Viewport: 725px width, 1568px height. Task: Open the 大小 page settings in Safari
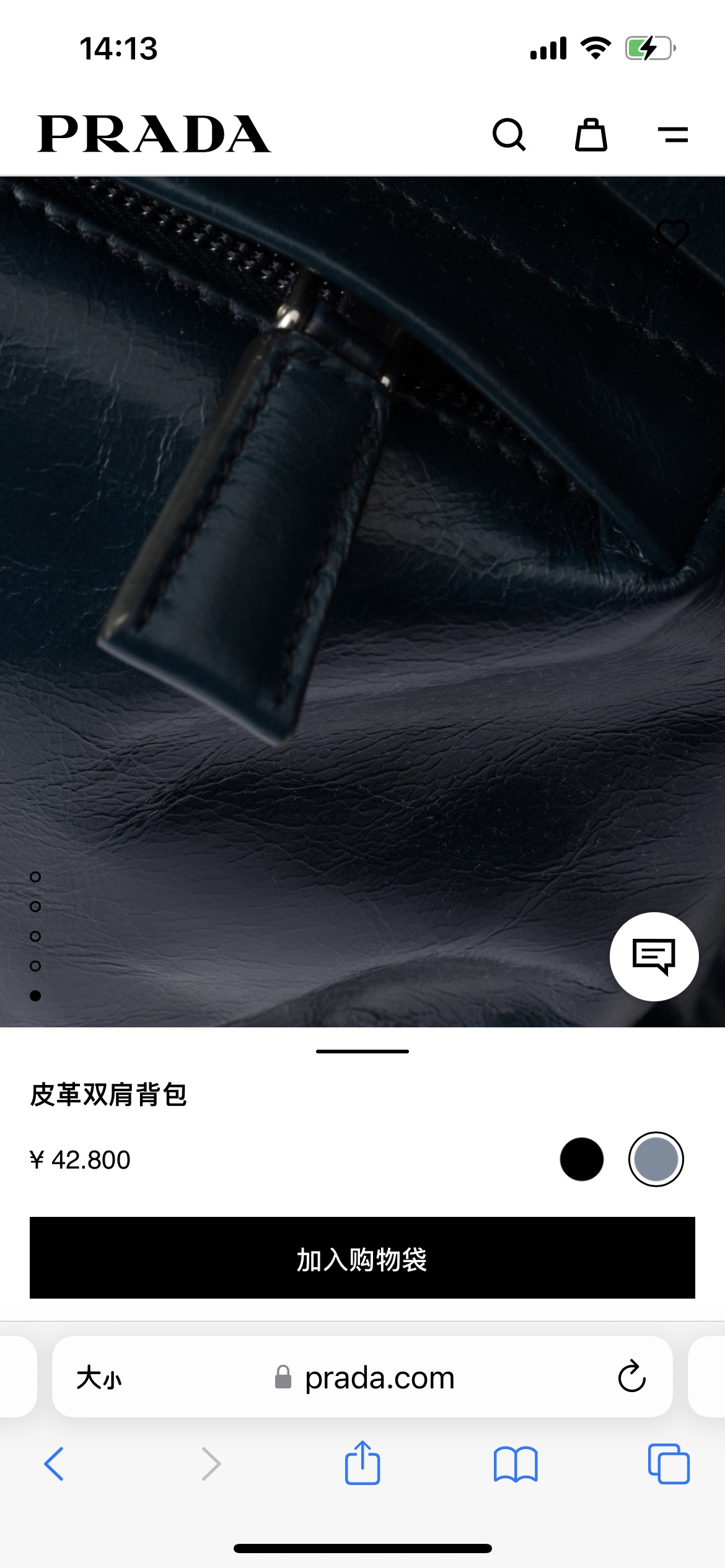pyautogui.click(x=99, y=1378)
